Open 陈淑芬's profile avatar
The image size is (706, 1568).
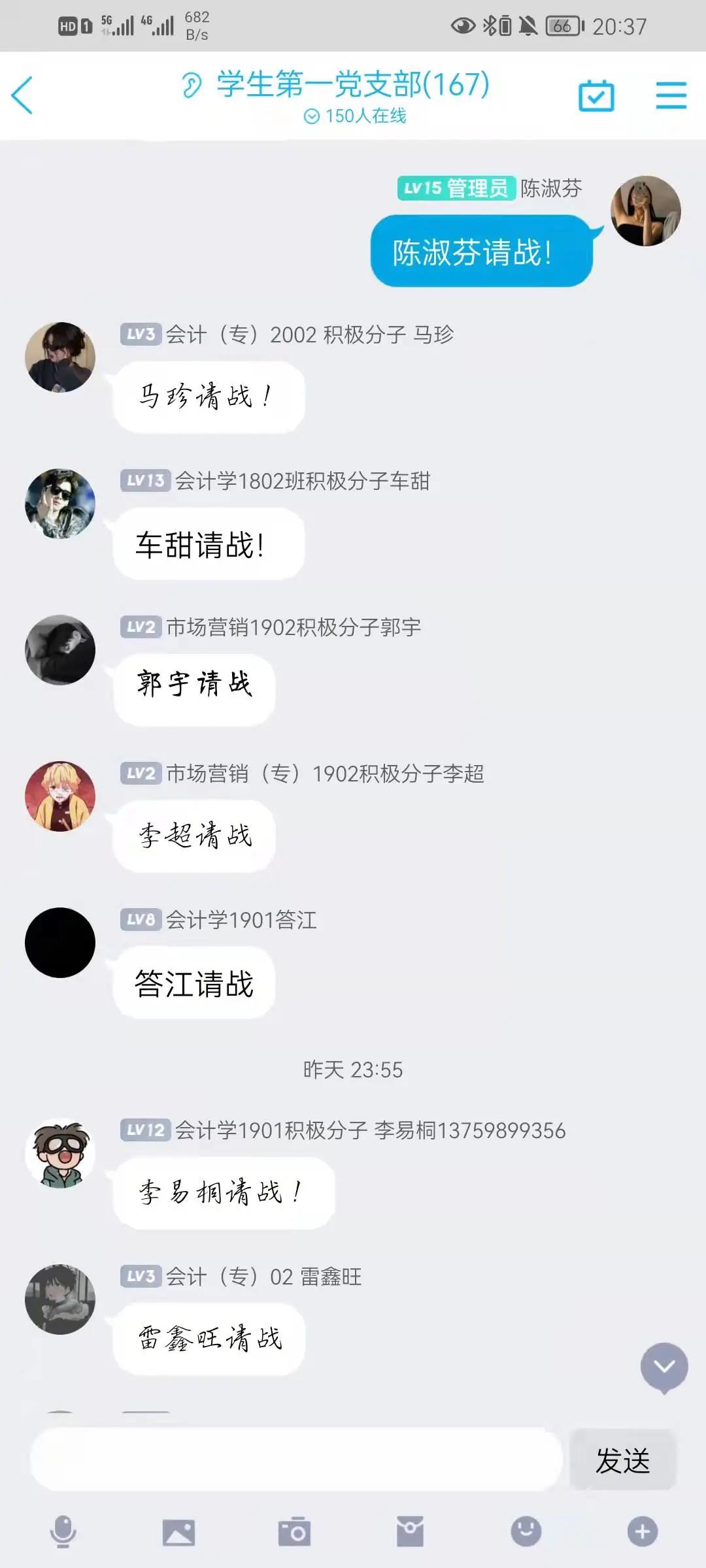pos(645,211)
